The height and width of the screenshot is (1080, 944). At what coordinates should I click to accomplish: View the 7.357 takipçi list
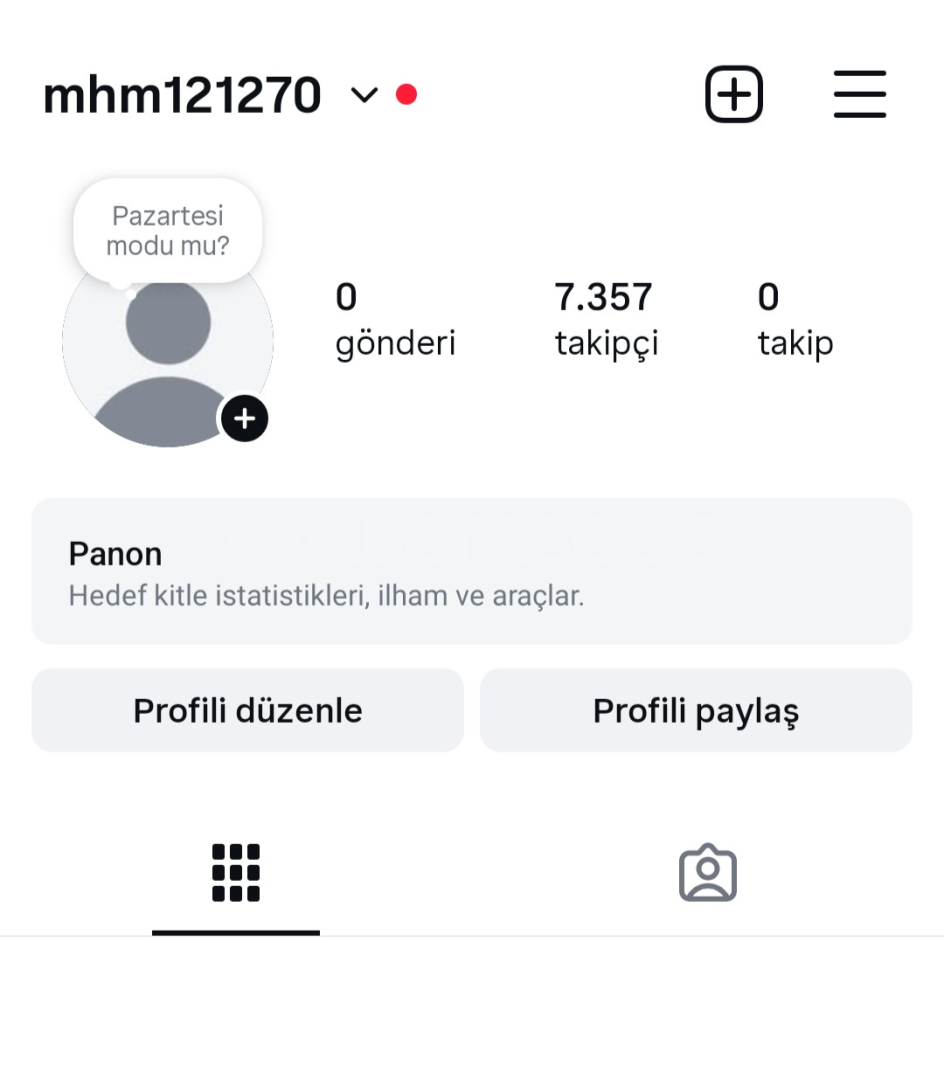606,319
